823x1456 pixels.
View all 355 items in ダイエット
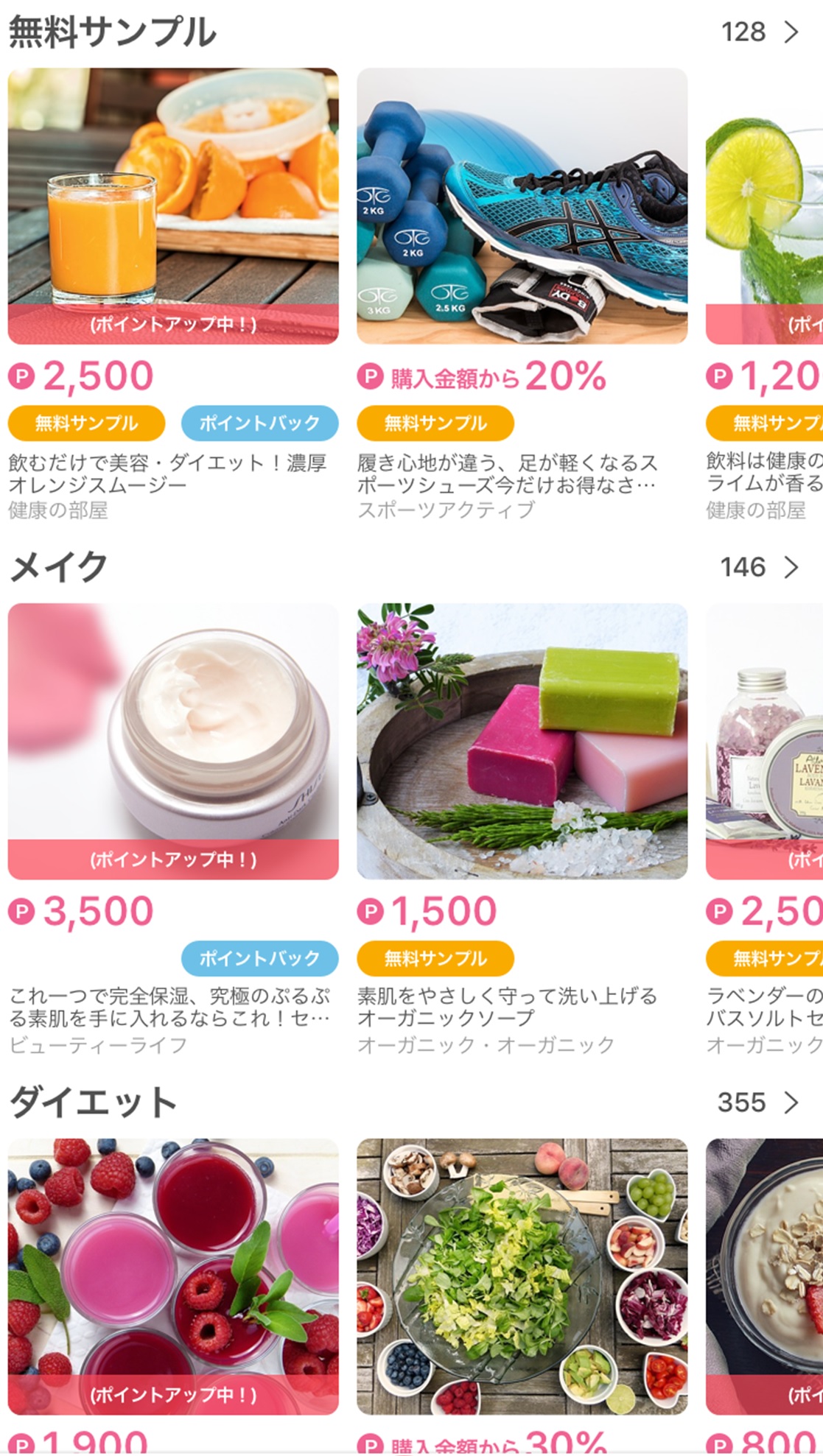click(759, 1102)
